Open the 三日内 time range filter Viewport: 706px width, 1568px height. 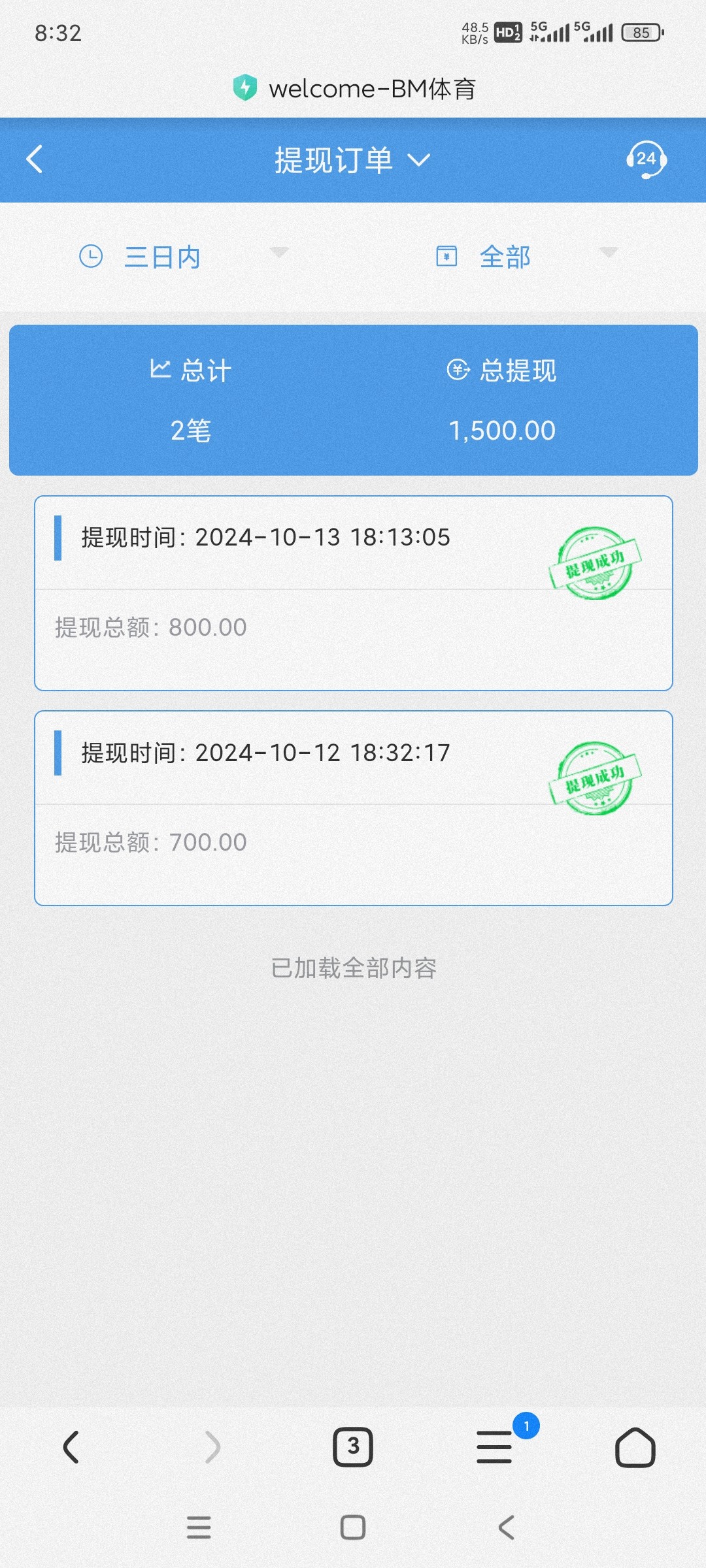pos(183,256)
